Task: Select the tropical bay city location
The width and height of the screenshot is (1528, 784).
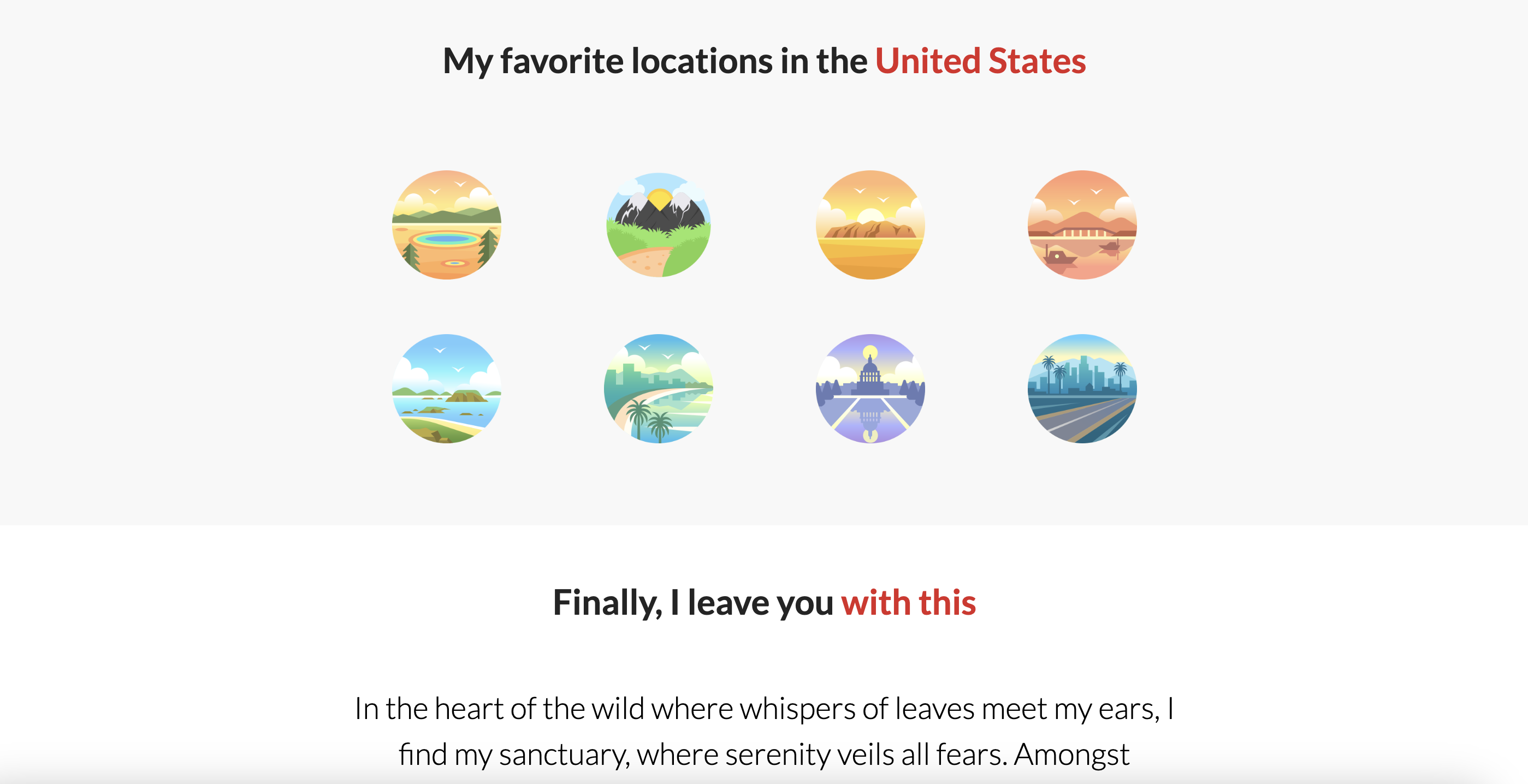Action: coord(659,388)
